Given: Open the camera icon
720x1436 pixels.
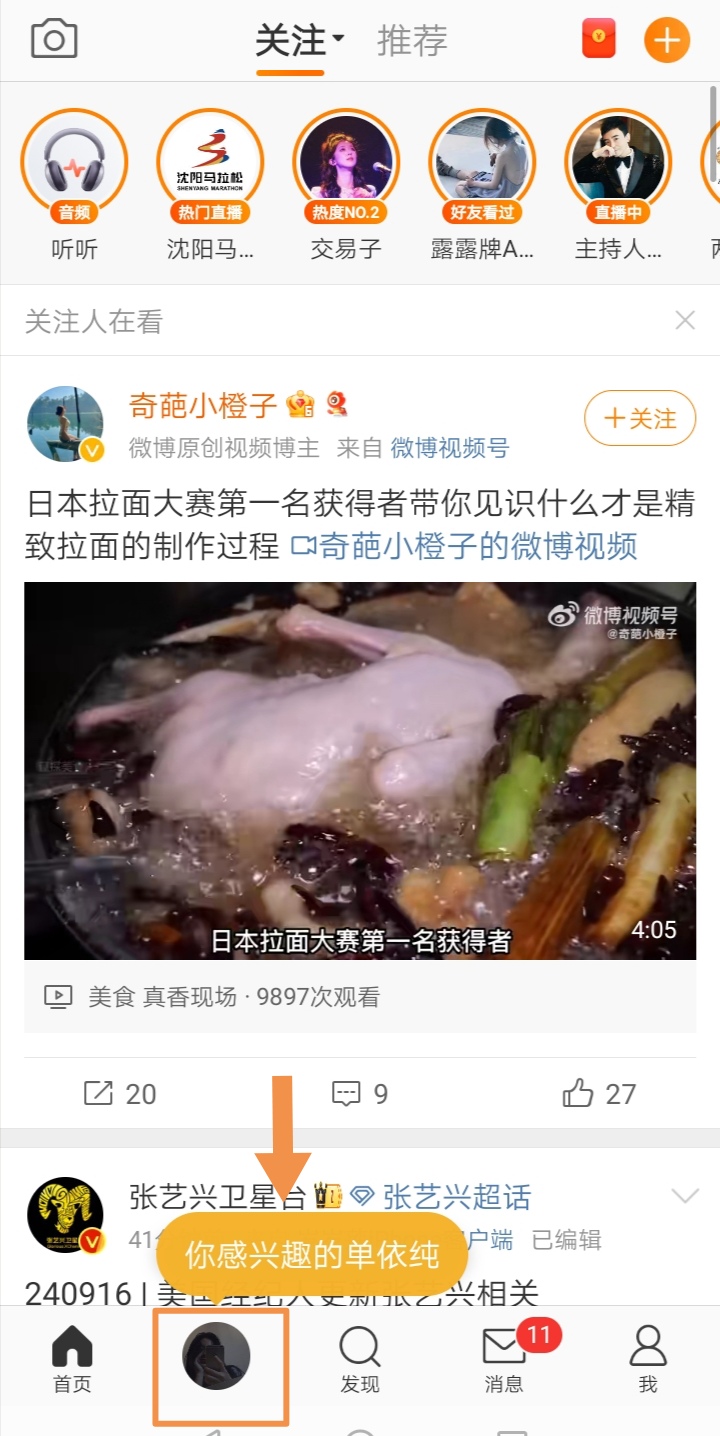Looking at the screenshot, I should point(54,40).
